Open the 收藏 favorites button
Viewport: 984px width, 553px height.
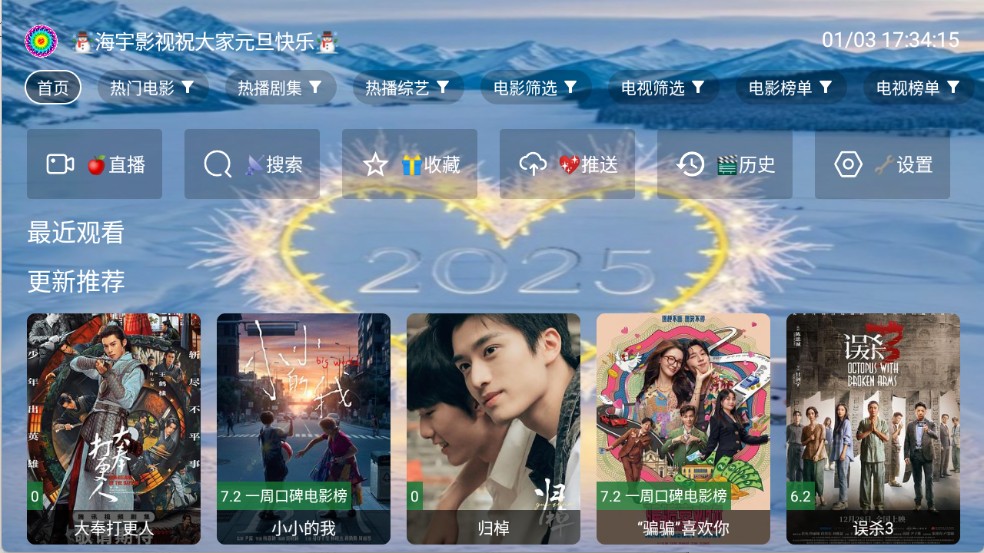410,164
